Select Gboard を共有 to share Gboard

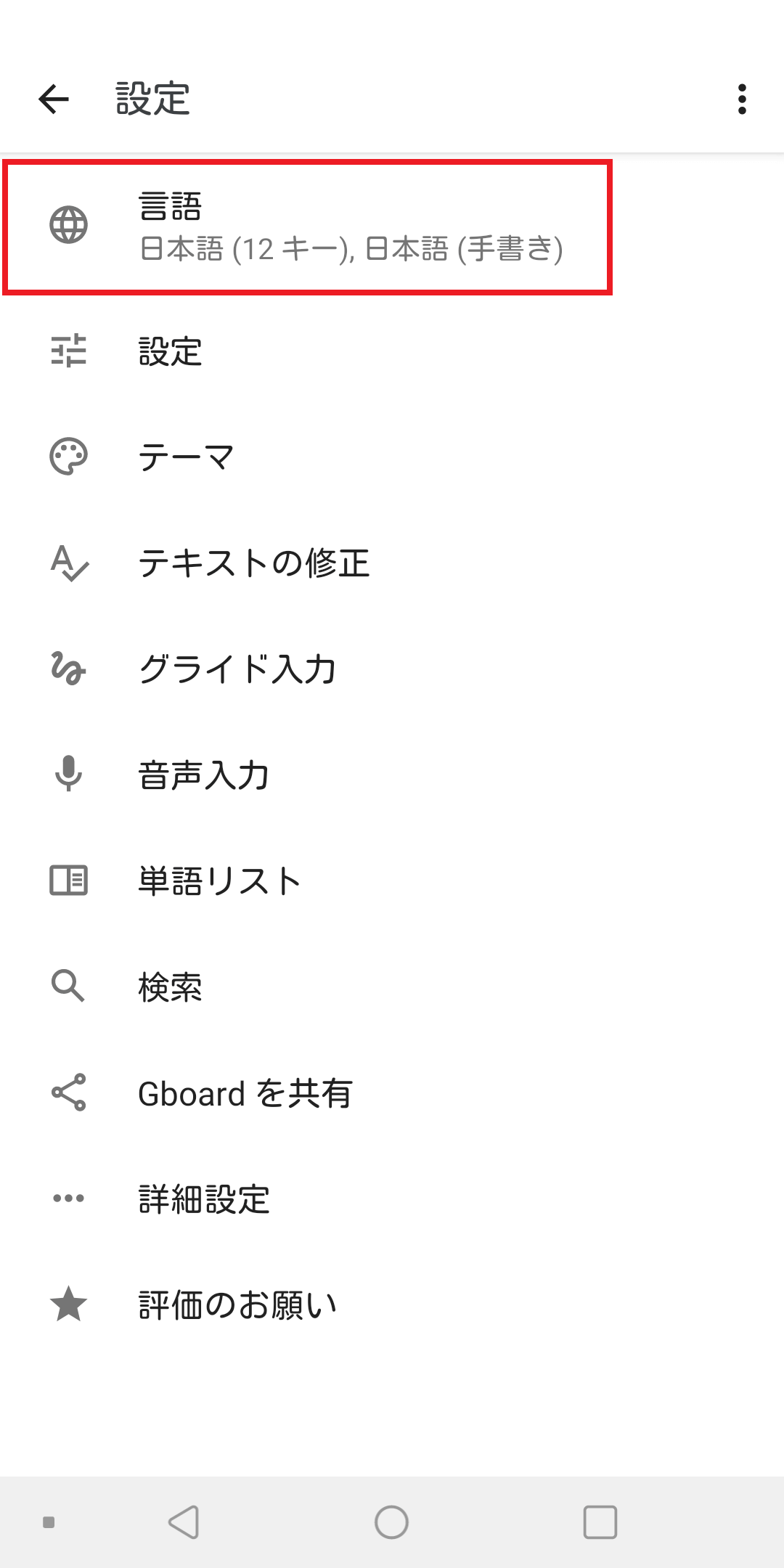[x=392, y=1093]
